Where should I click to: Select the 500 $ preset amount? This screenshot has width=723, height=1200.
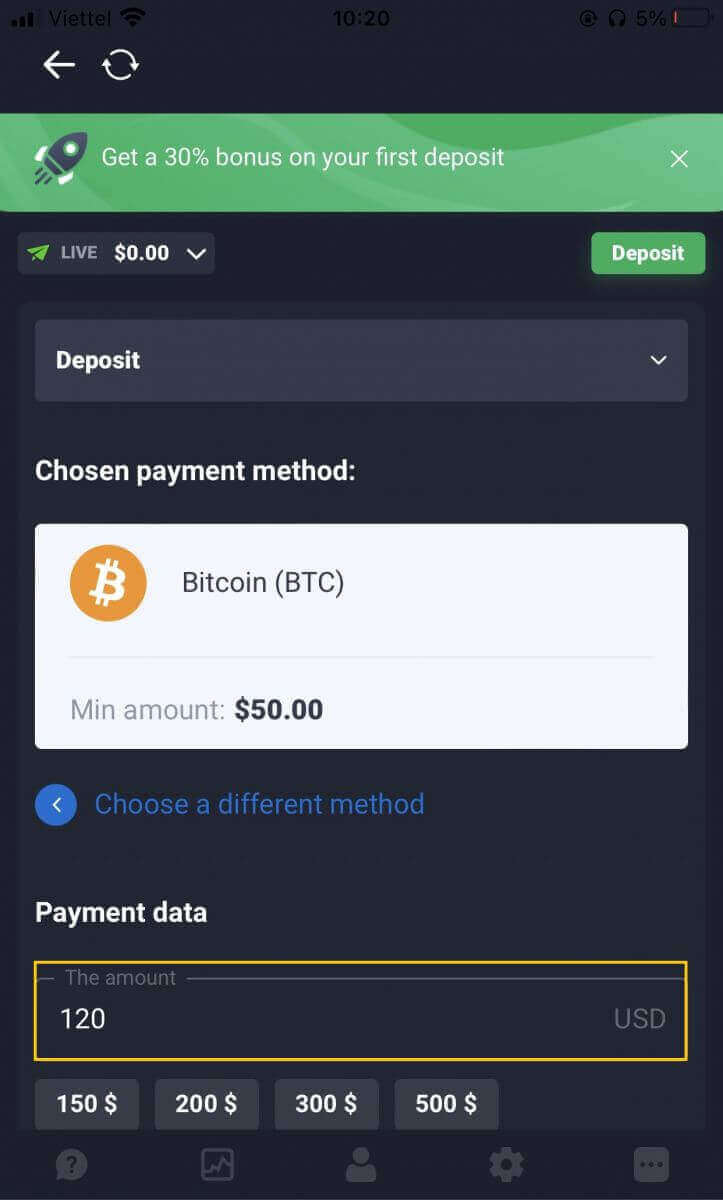pos(446,1104)
